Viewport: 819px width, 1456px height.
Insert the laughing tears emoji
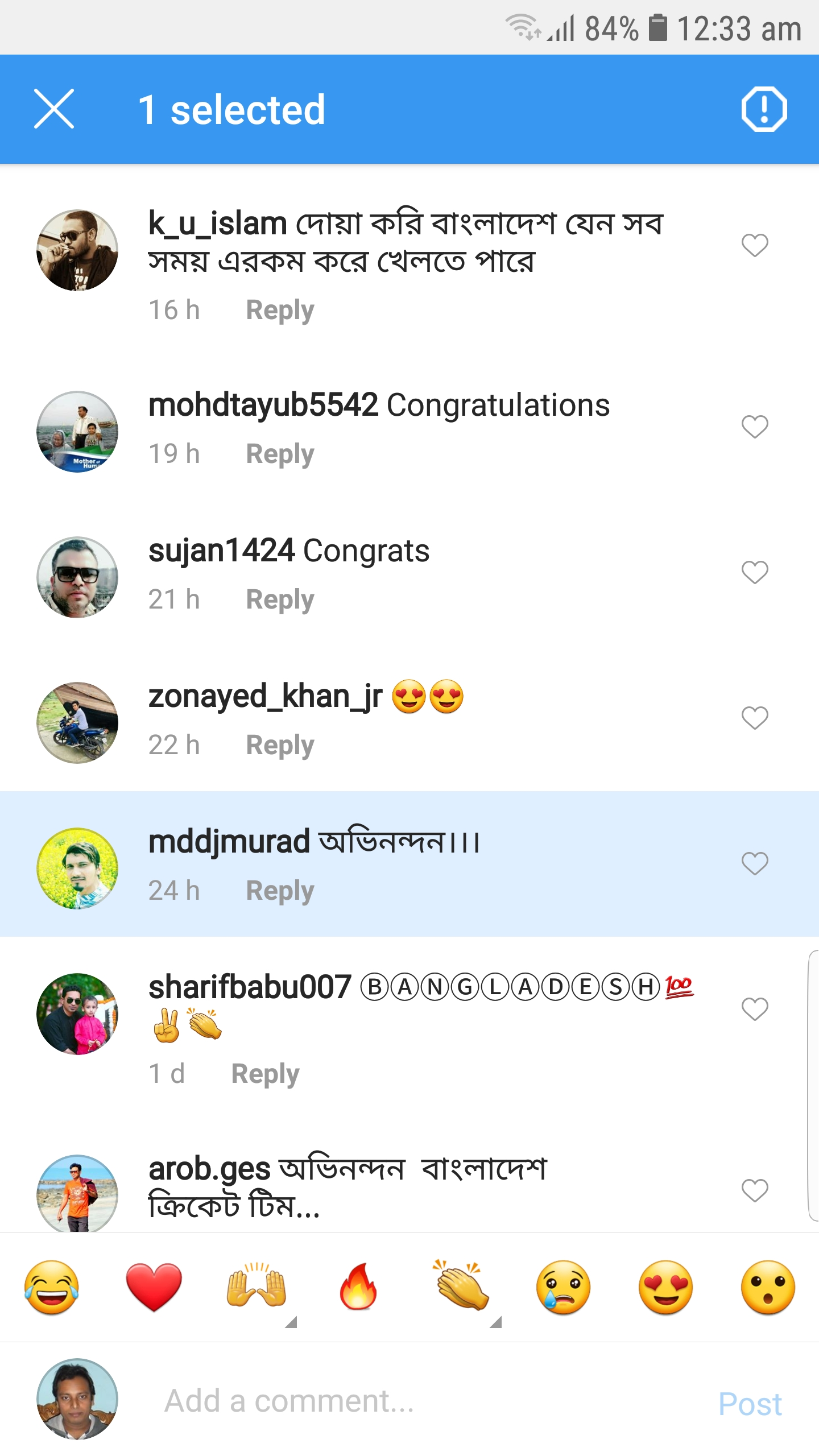coord(52,1288)
